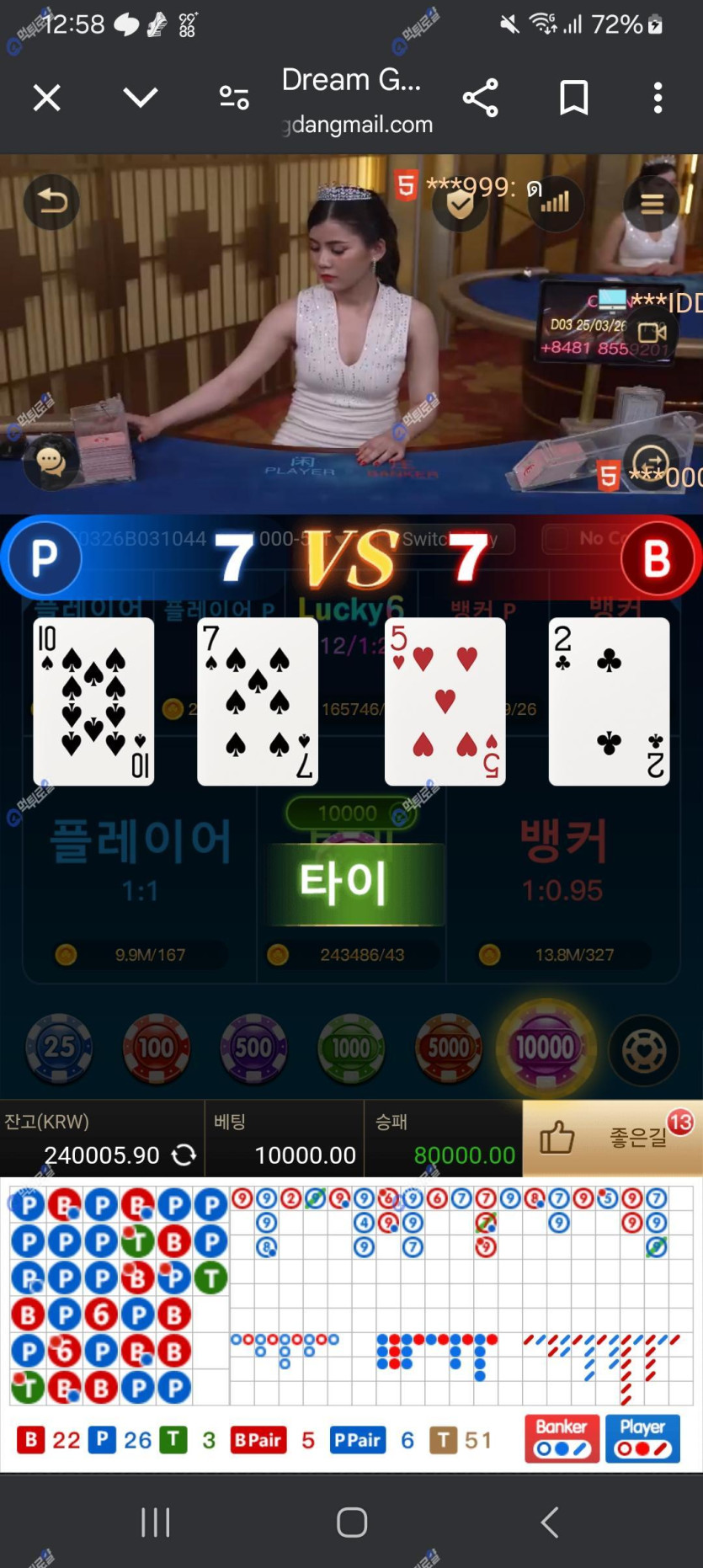This screenshot has width=703, height=1568.
Task: Choose the 10000 chip
Action: coord(546,1048)
